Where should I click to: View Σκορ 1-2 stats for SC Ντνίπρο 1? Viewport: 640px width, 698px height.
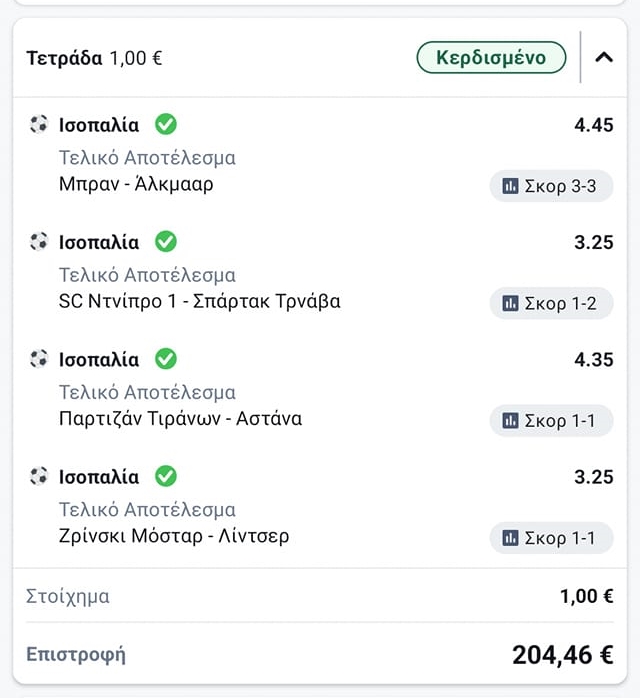[x=551, y=303]
